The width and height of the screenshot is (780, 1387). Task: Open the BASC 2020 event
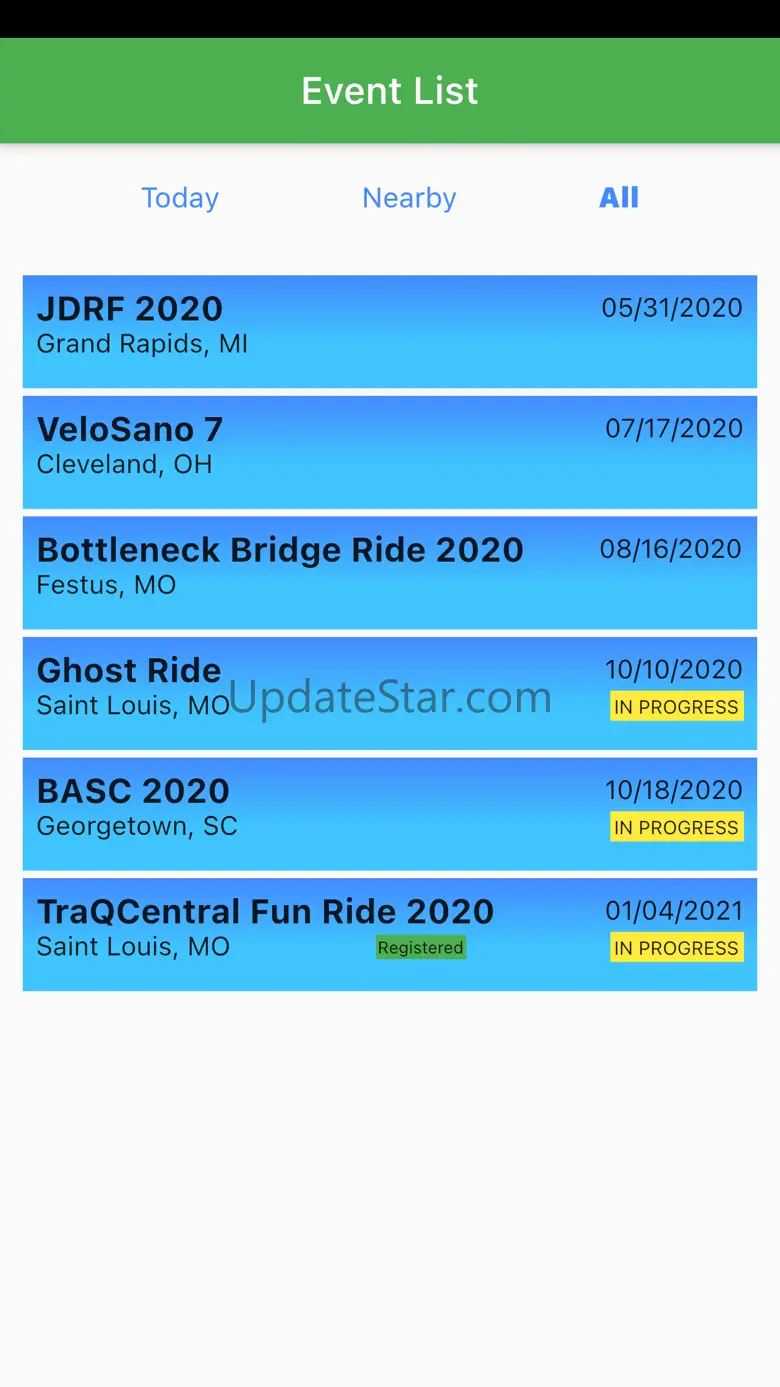(389, 813)
